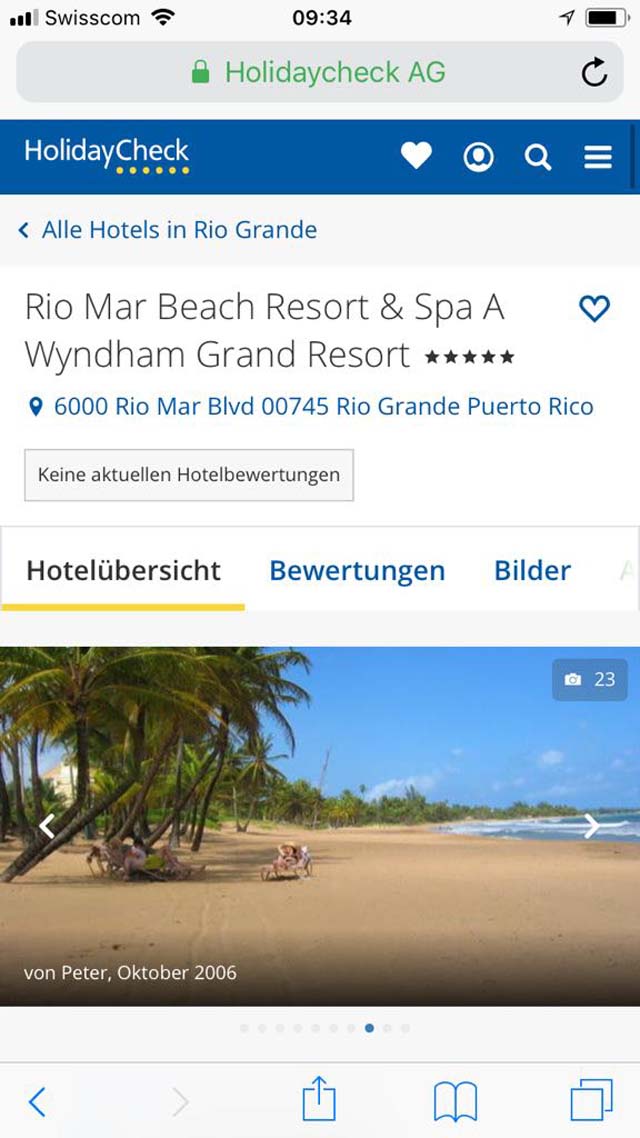Open the Safari share sheet
Image resolution: width=640 pixels, height=1138 pixels.
[x=319, y=1098]
